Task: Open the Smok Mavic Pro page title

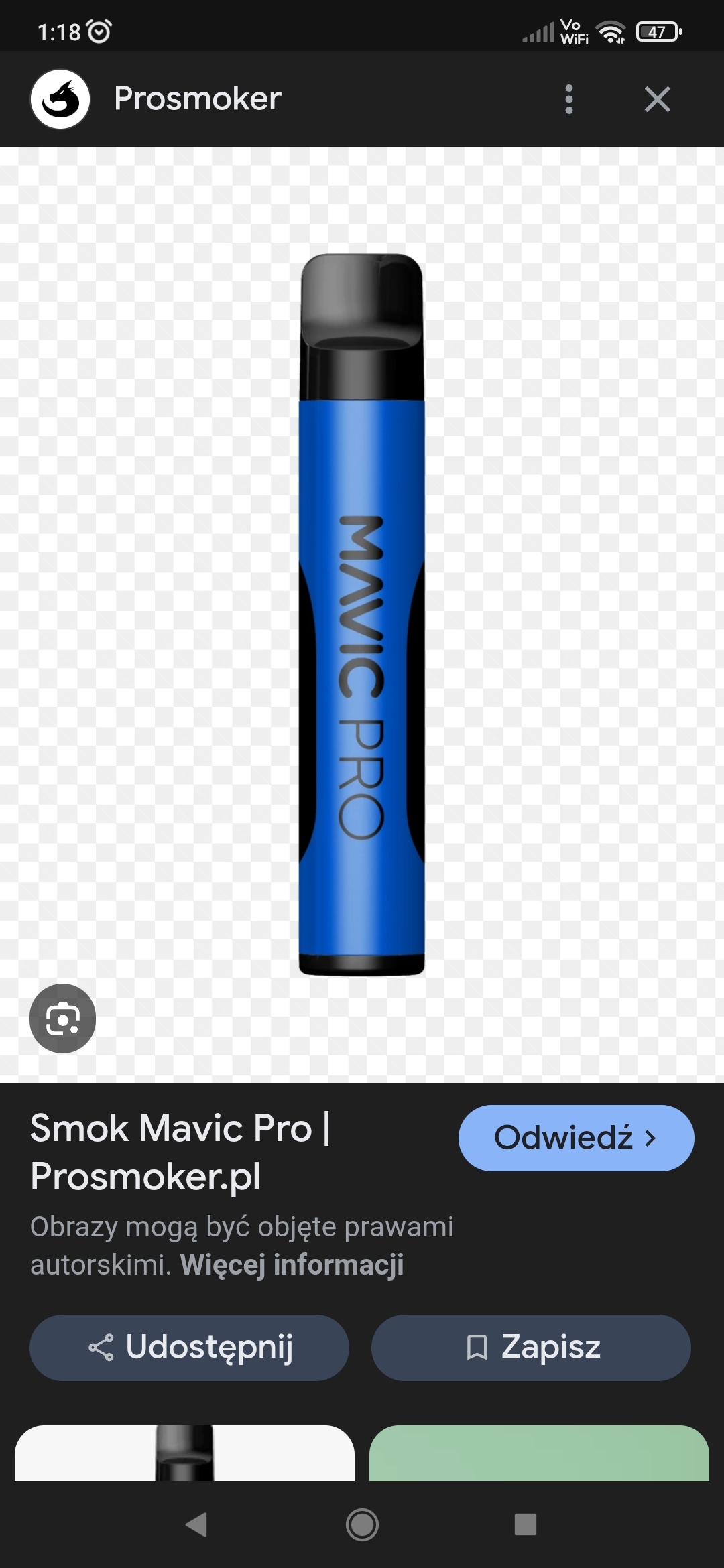Action: (x=180, y=1152)
